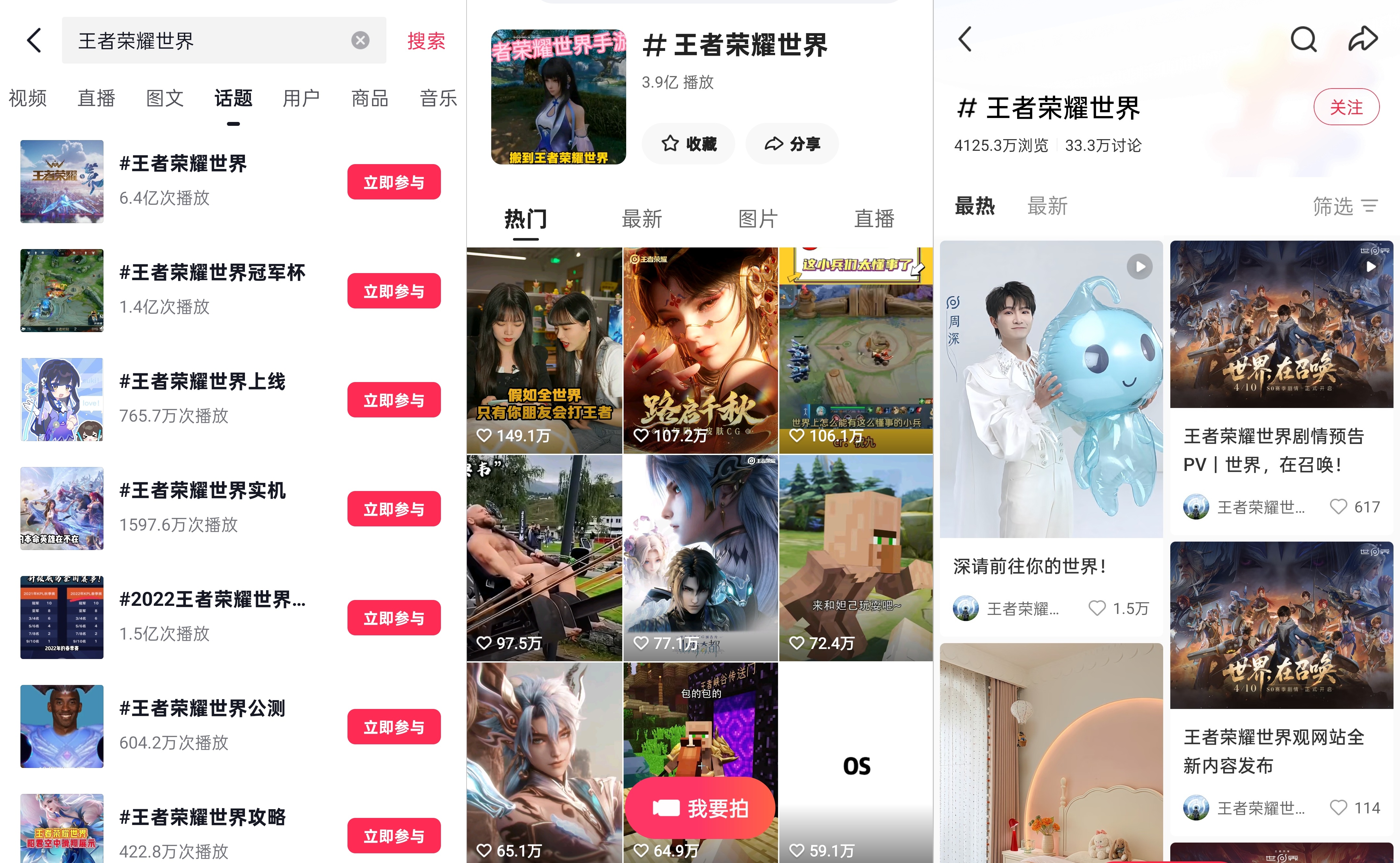Start filming with 我要拍

(700, 808)
